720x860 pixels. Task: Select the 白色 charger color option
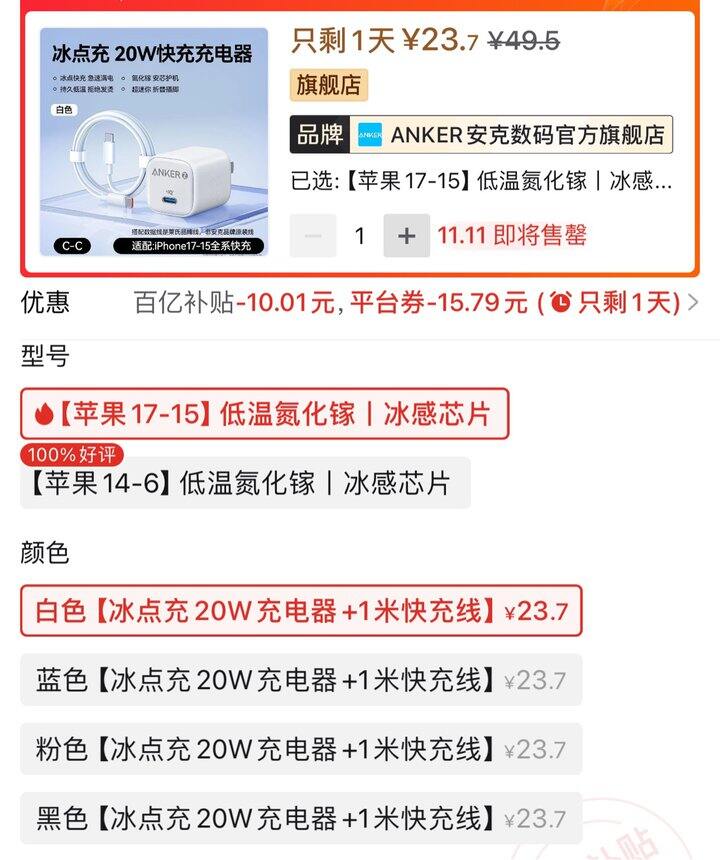[x=300, y=611]
